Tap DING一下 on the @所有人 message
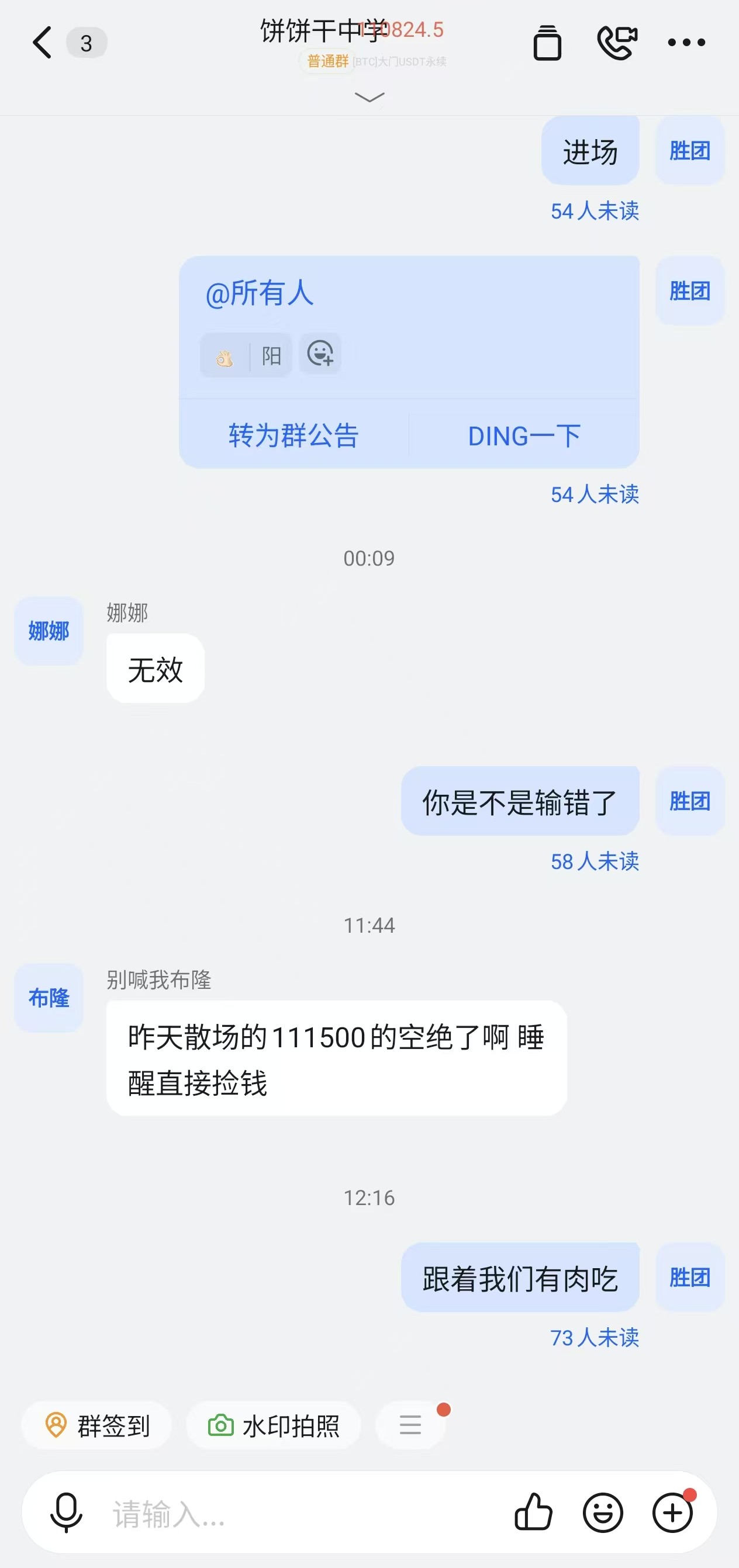The image size is (739, 1568). point(523,436)
